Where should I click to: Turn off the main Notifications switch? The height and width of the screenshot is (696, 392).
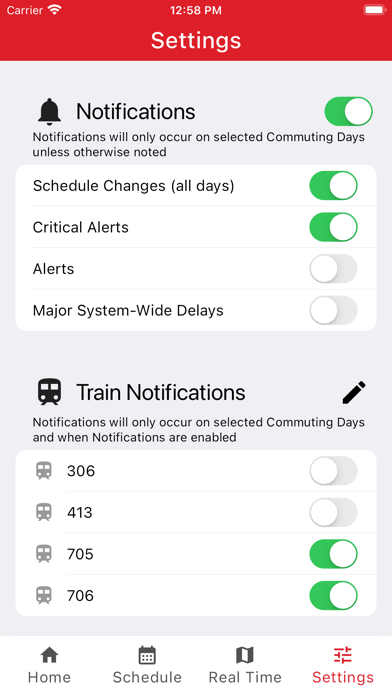348,111
